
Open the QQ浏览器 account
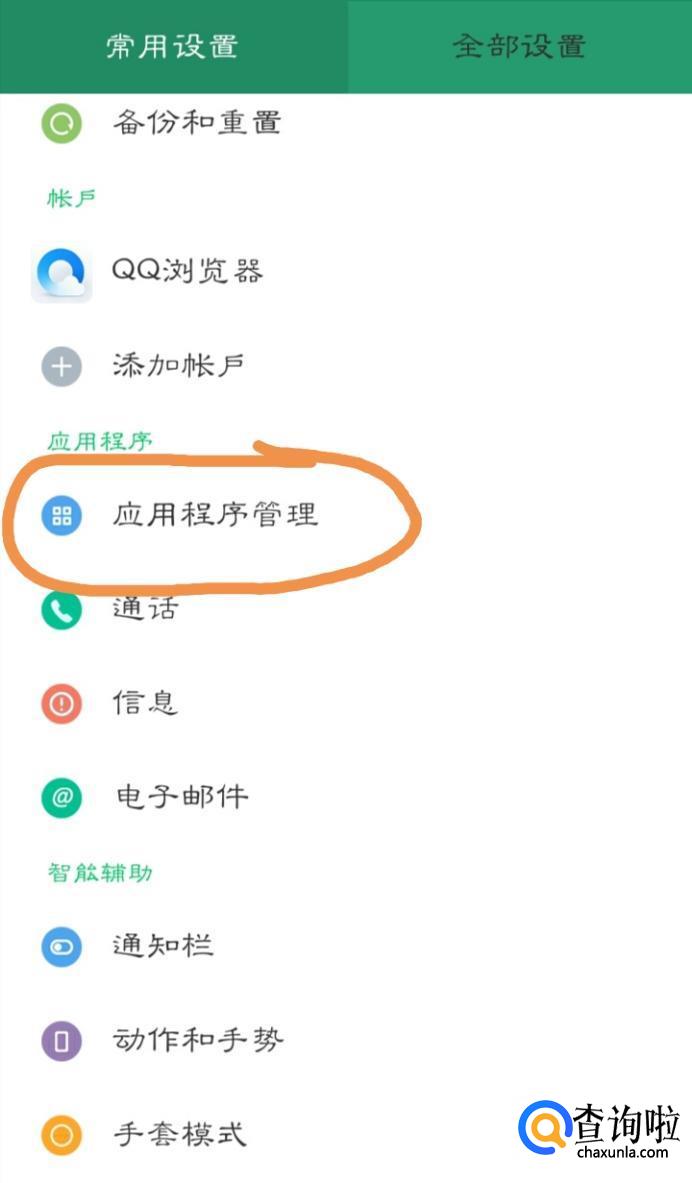coord(187,270)
